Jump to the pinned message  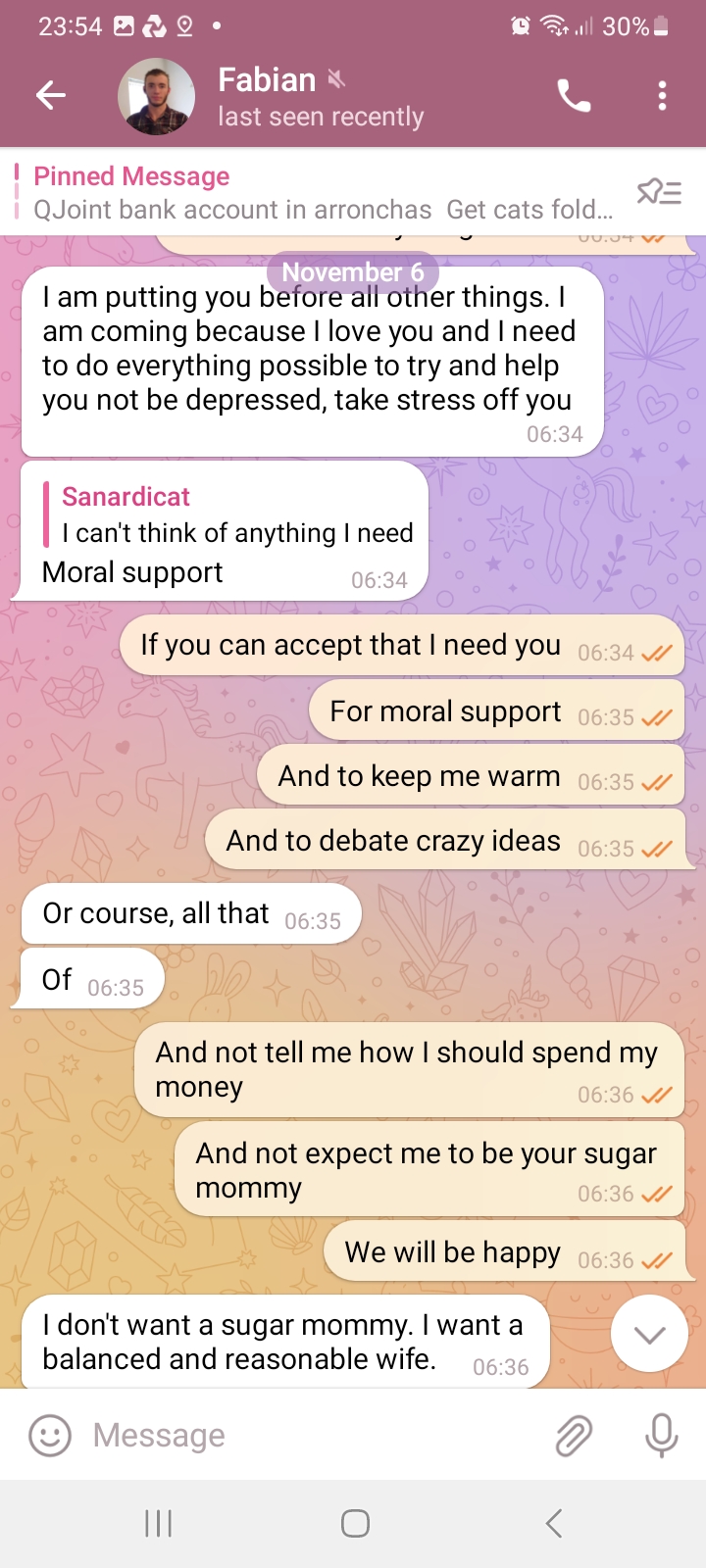[x=322, y=192]
